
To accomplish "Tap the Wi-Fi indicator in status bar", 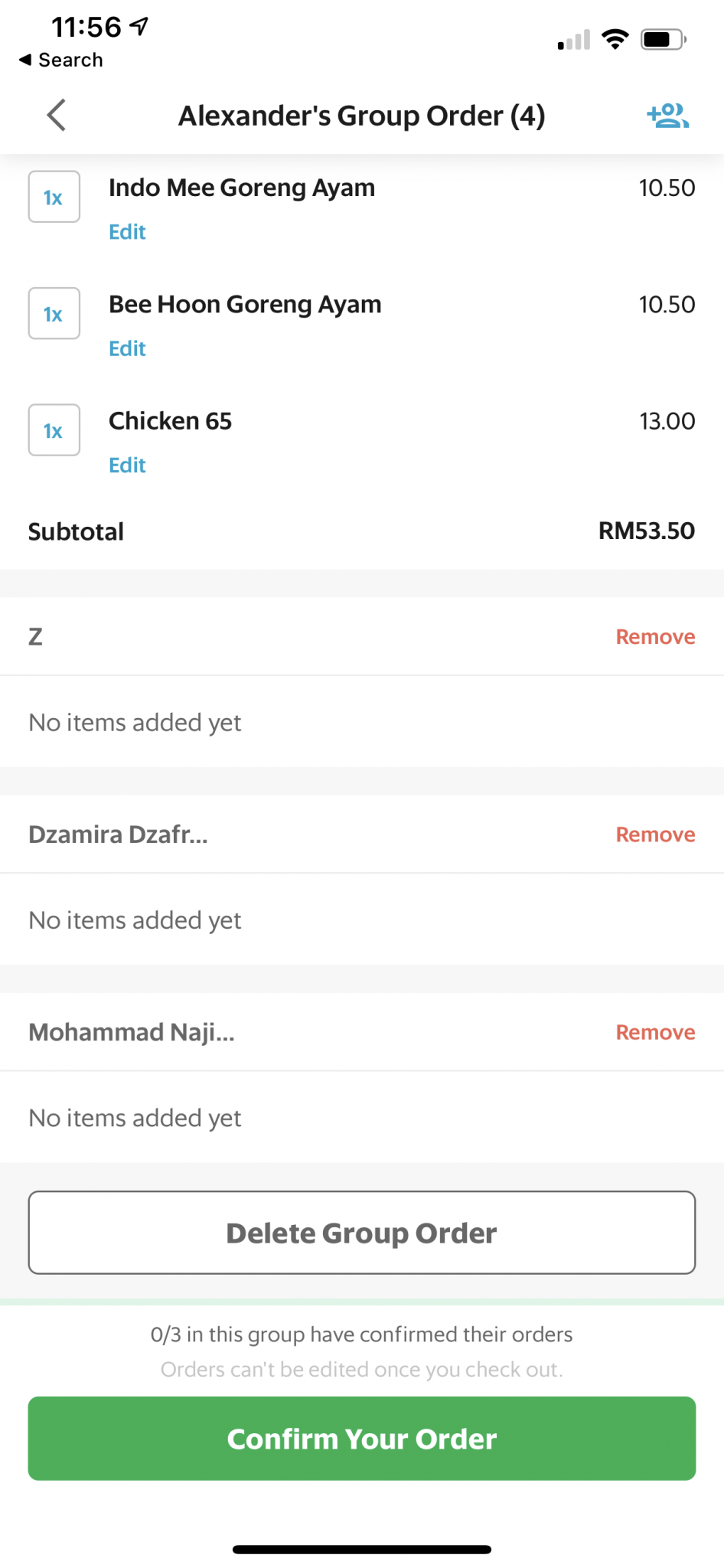I will coord(615,38).
